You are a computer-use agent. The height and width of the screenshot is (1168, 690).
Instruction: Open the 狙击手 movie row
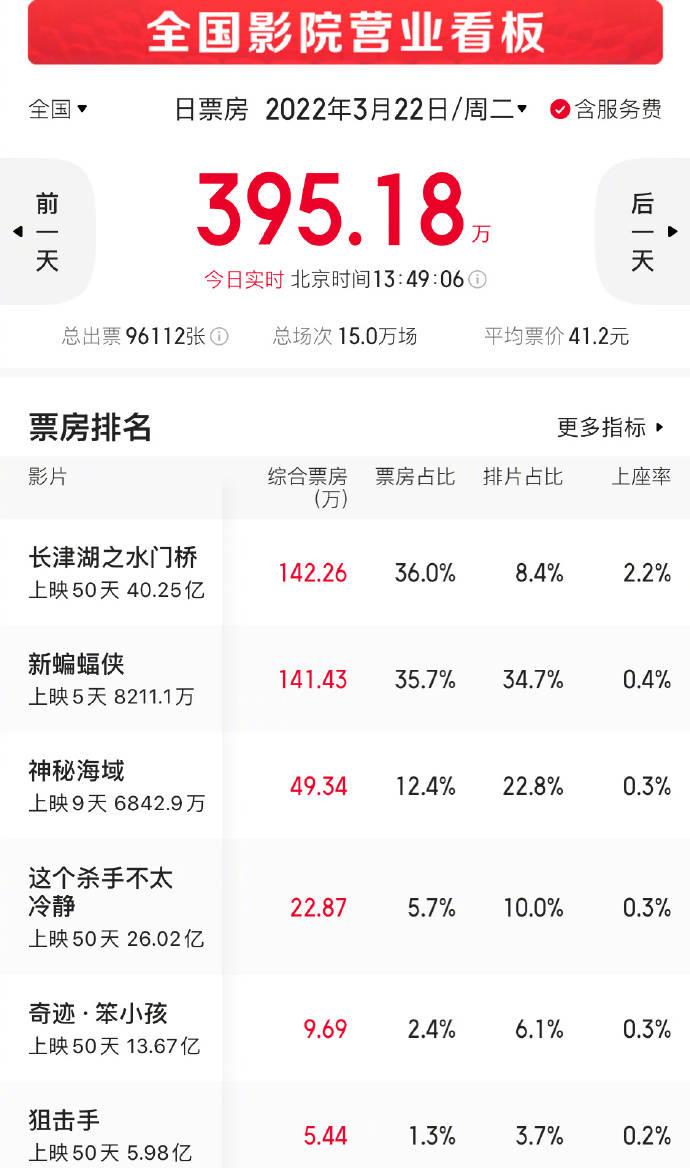pyautogui.click(x=345, y=1125)
